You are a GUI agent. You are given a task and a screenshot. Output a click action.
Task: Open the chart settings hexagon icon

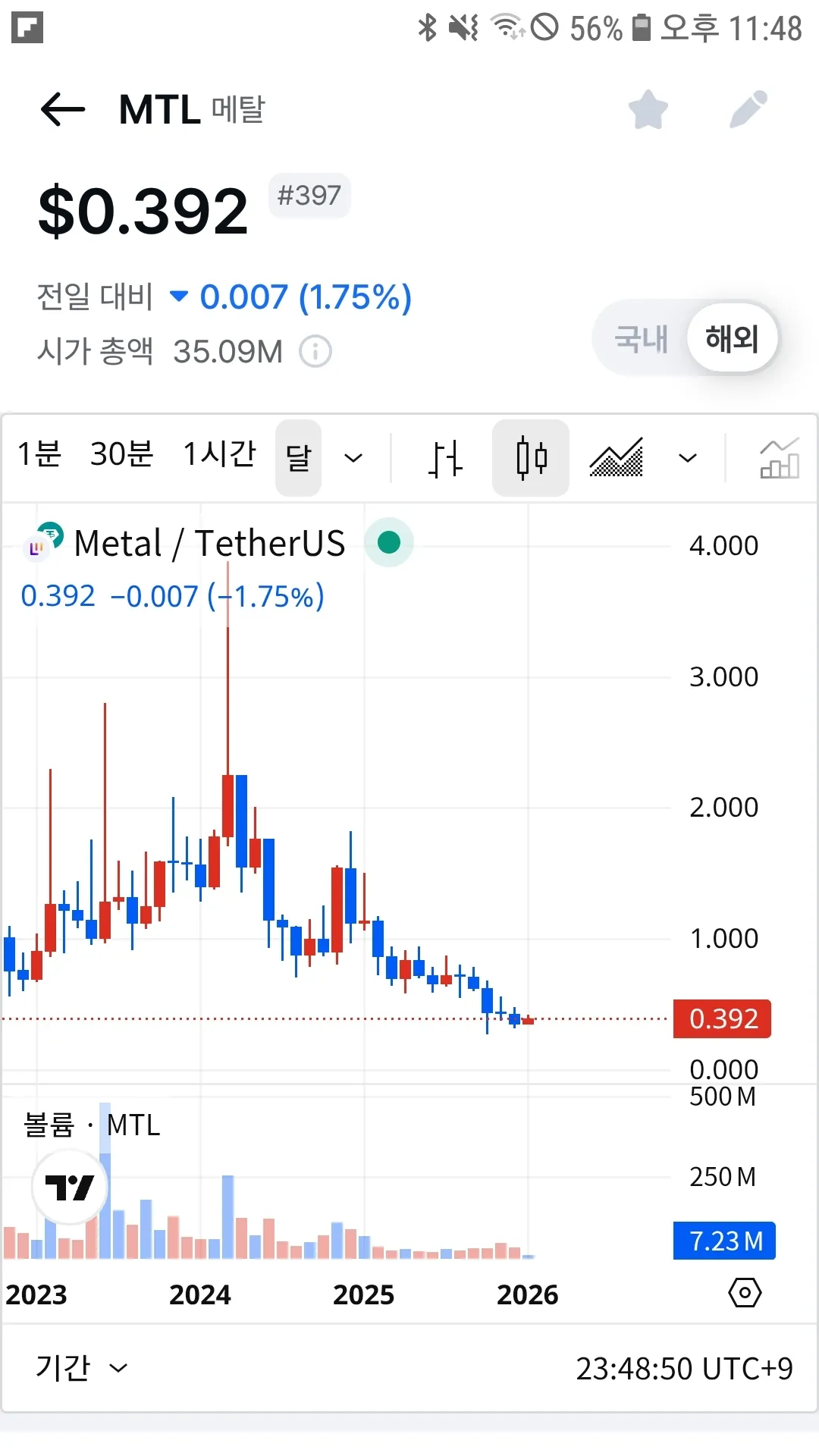[745, 1293]
